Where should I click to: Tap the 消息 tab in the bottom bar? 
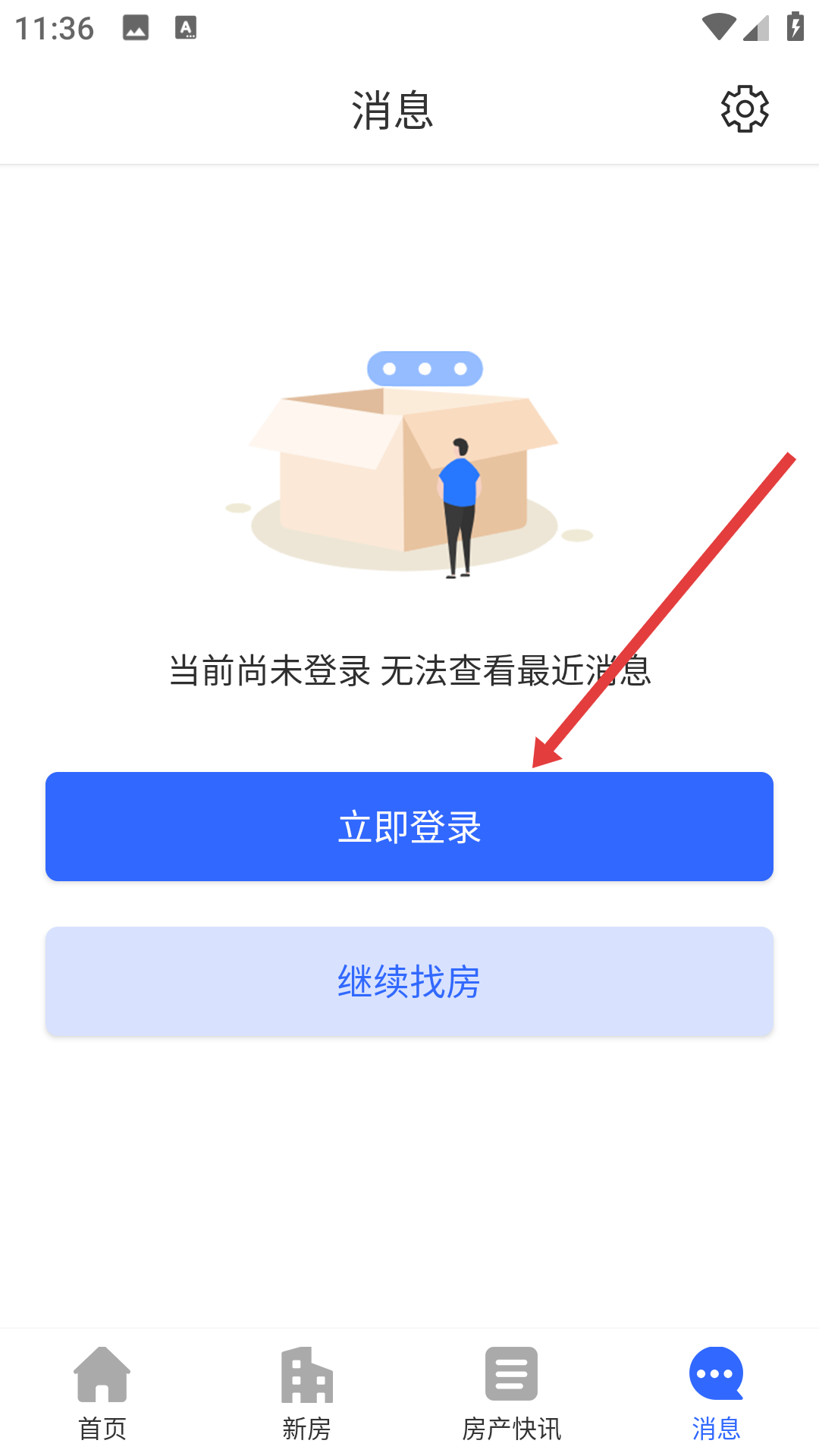717,1394
